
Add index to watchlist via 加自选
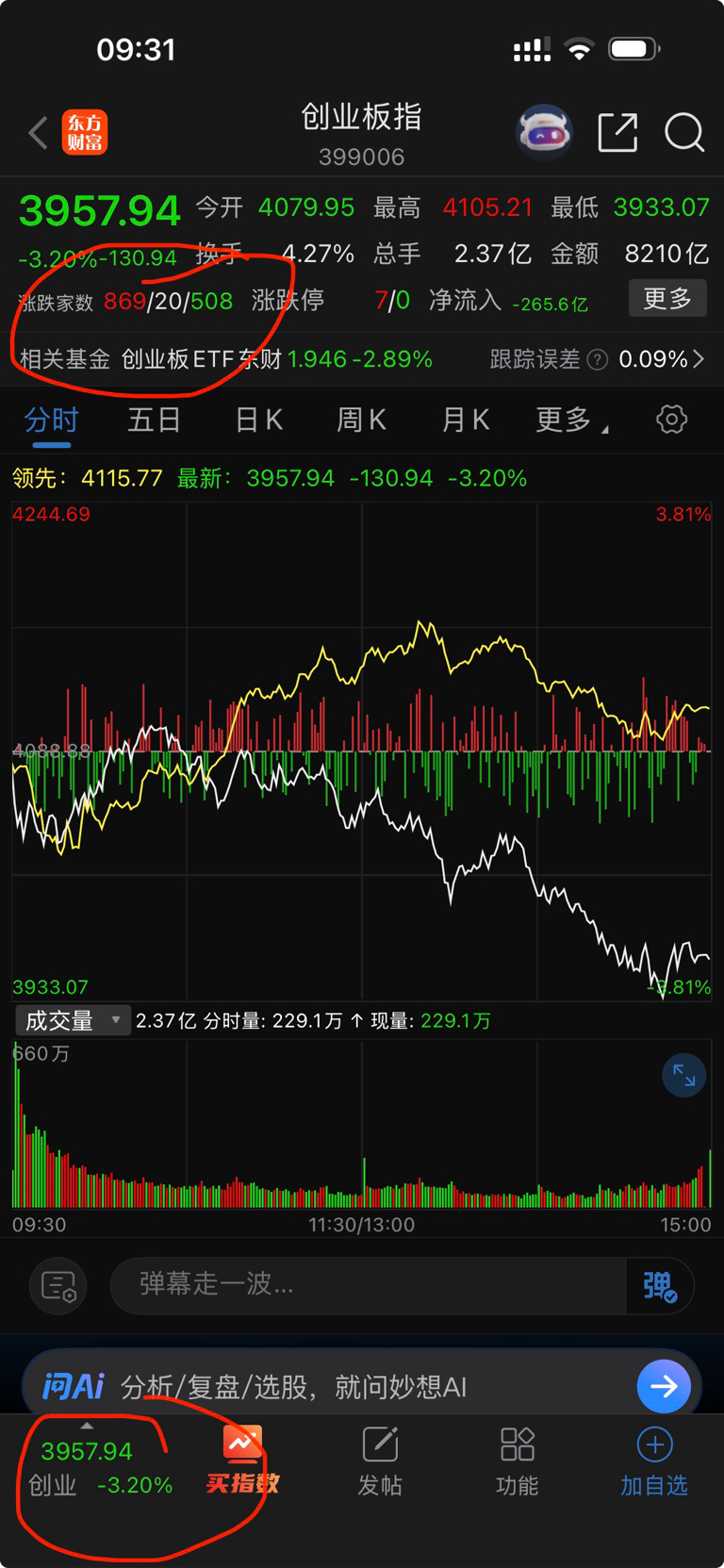(x=654, y=1461)
